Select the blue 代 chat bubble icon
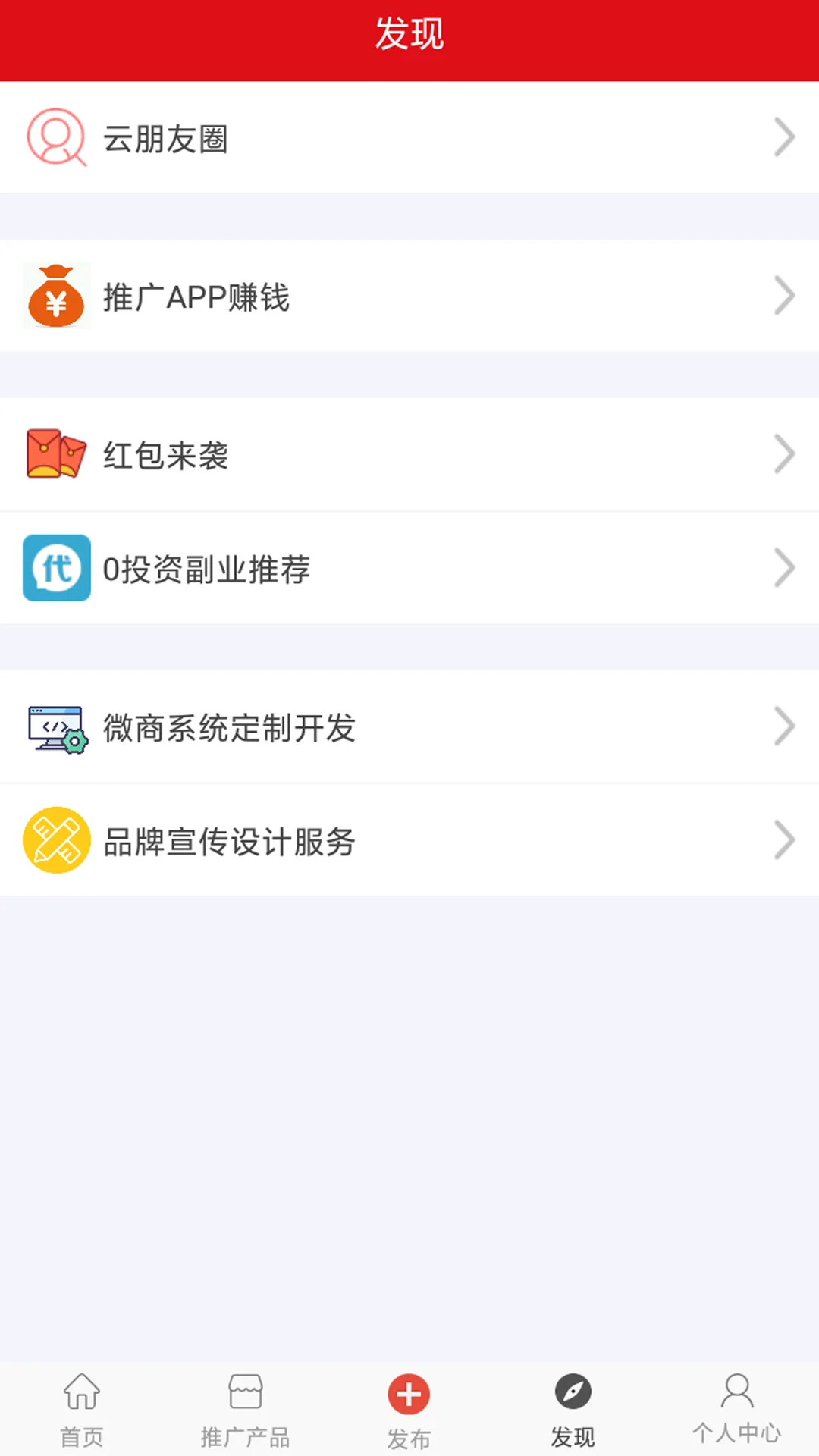This screenshot has width=819, height=1456. click(x=57, y=568)
